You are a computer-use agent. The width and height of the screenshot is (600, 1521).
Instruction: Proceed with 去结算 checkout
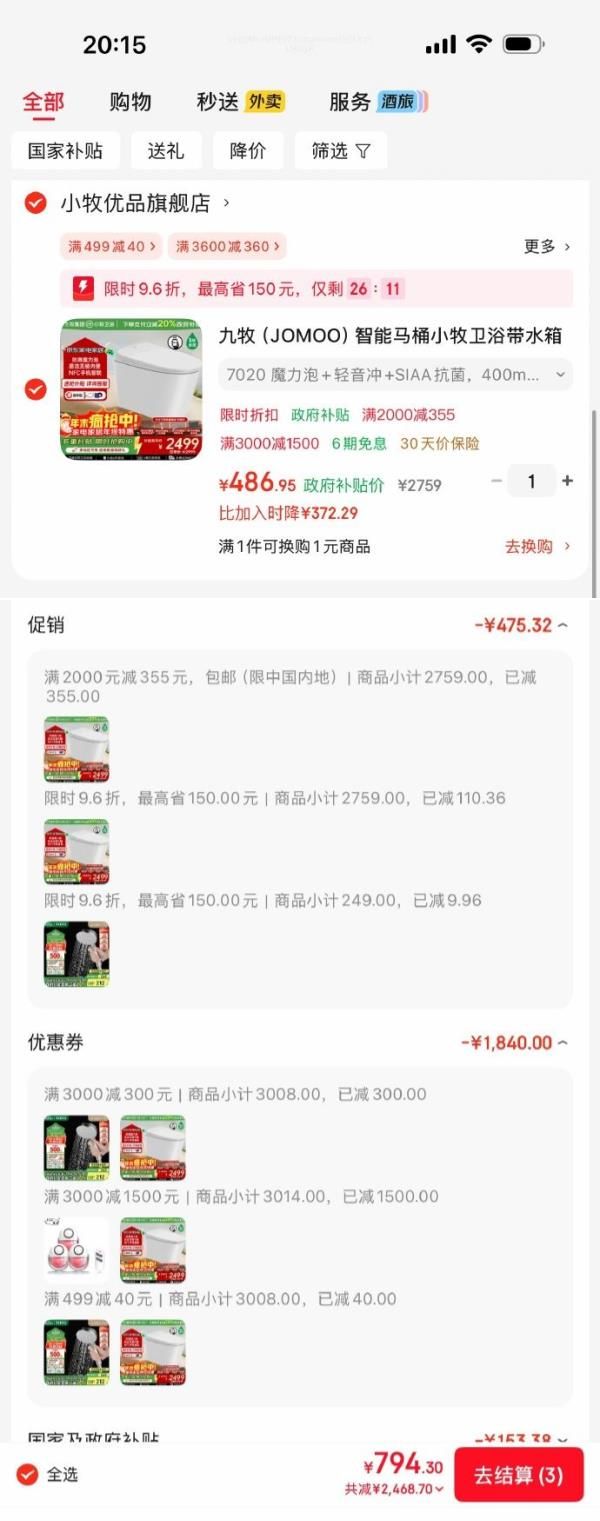coord(518,1474)
